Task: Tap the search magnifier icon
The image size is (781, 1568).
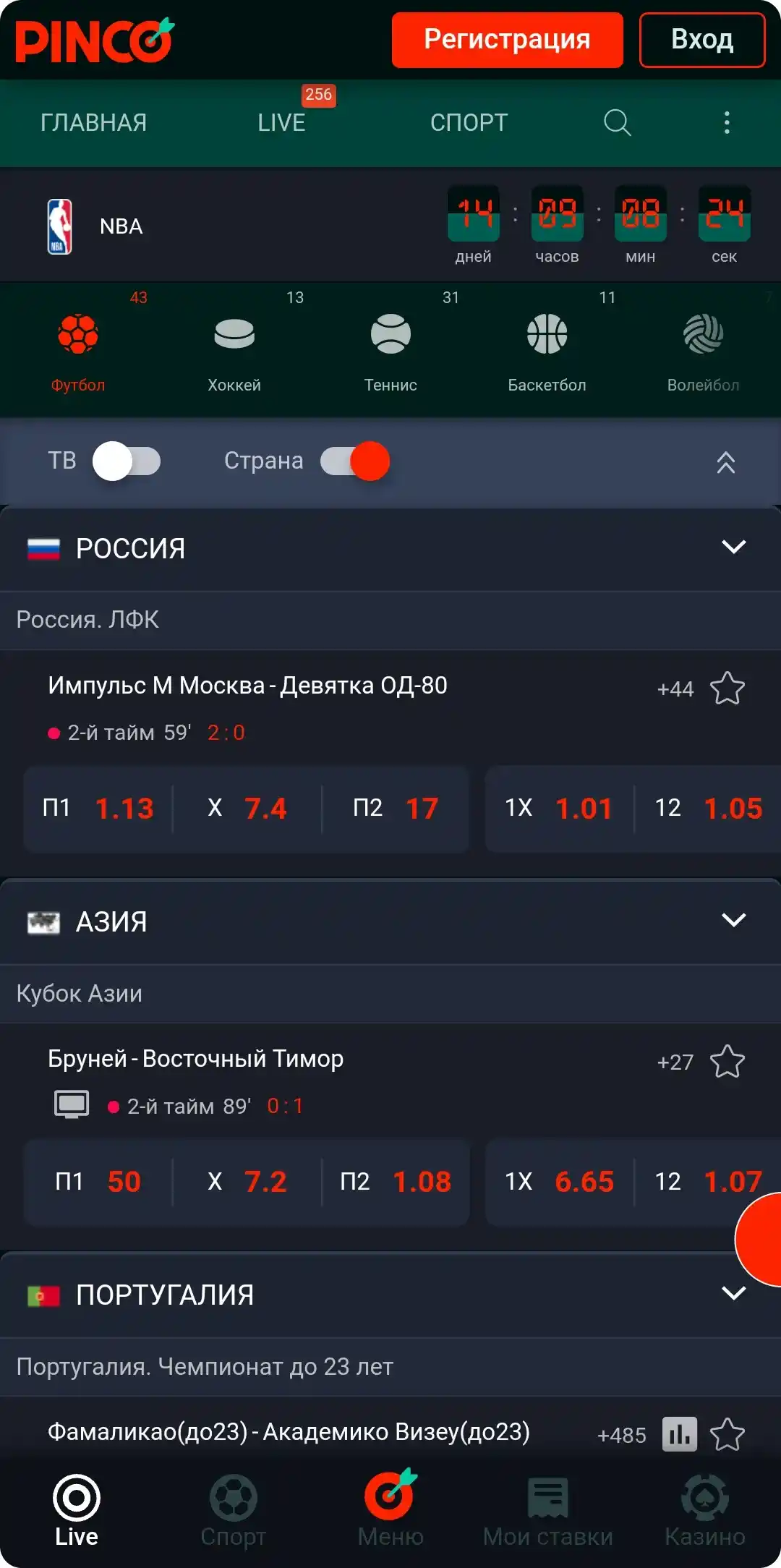Action: [x=617, y=123]
